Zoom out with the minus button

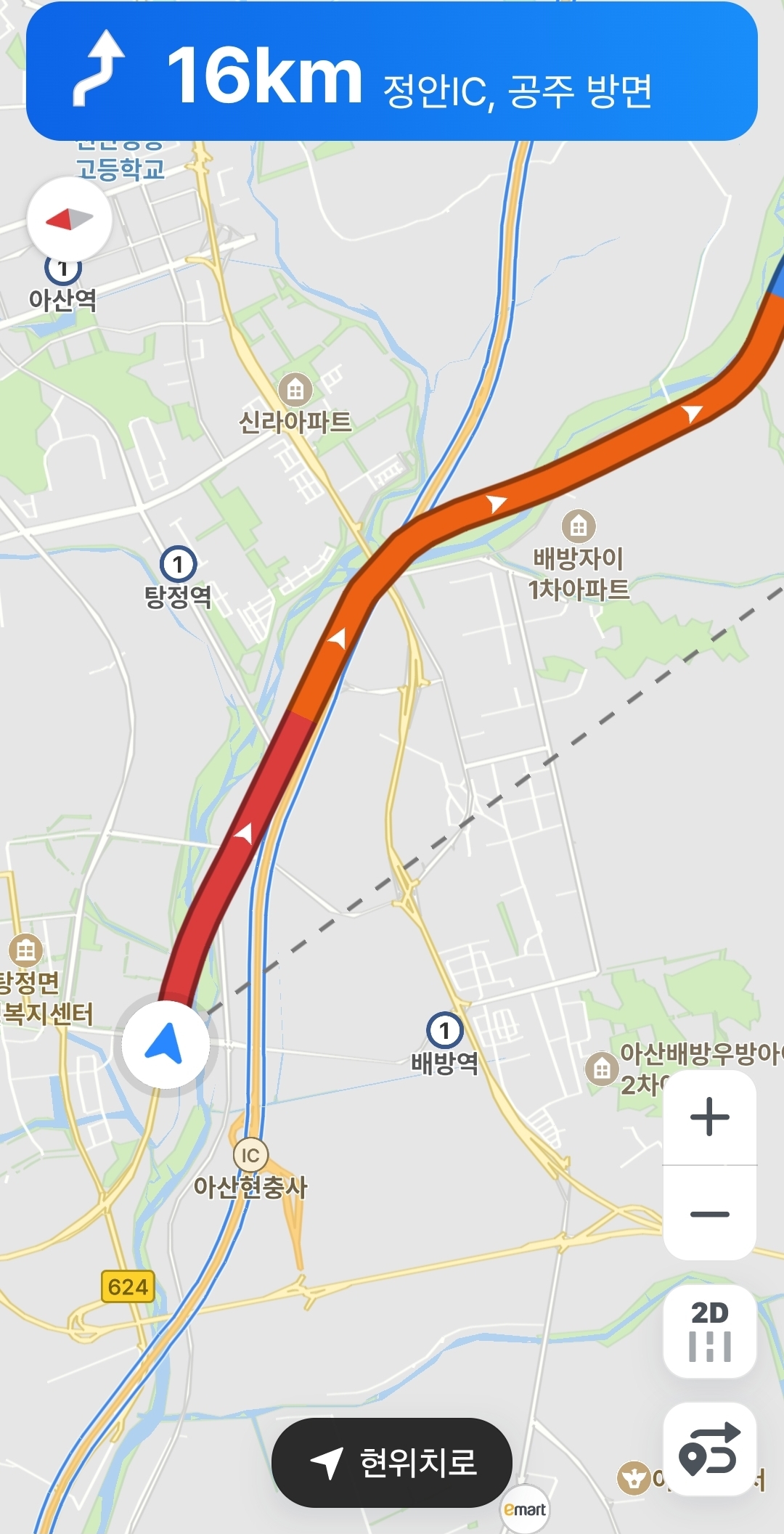pos(709,1213)
